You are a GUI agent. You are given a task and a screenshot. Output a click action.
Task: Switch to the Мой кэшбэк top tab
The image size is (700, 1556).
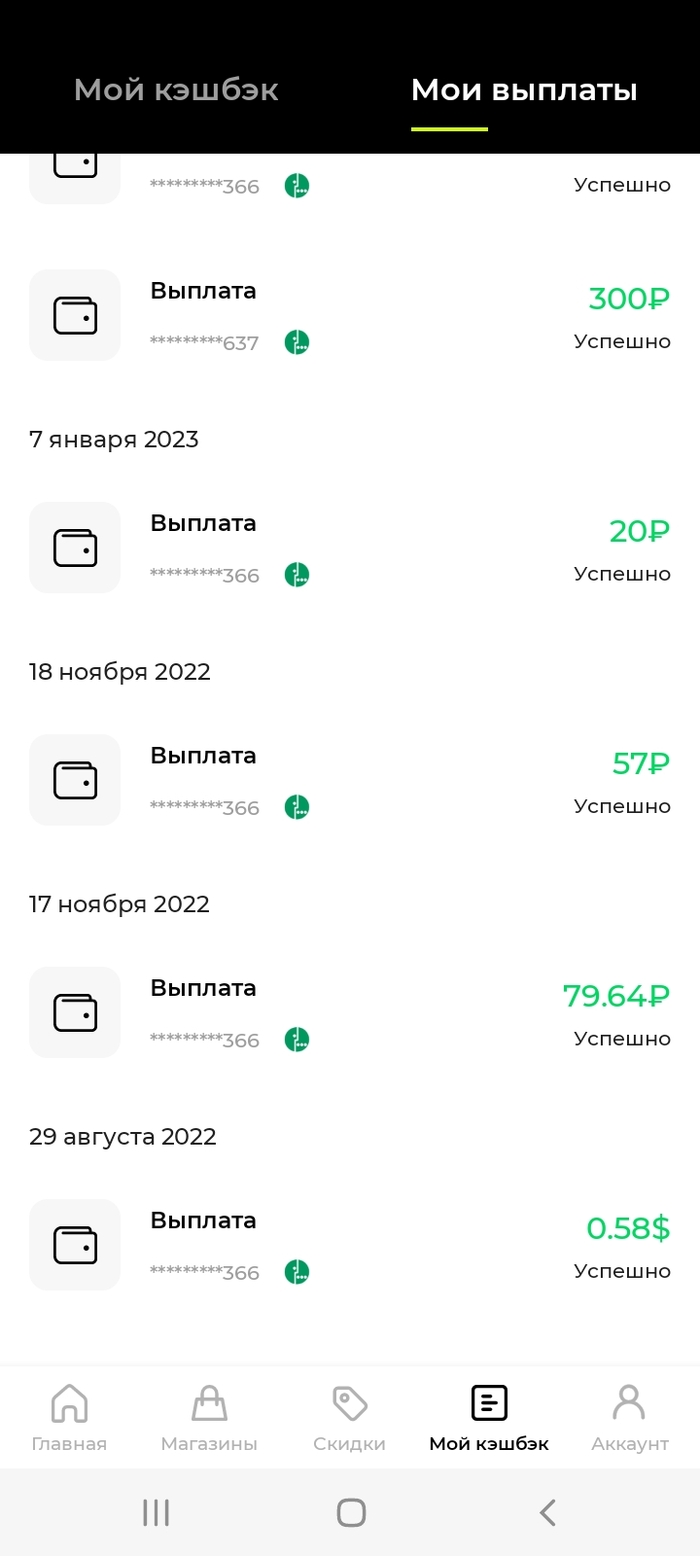click(176, 91)
